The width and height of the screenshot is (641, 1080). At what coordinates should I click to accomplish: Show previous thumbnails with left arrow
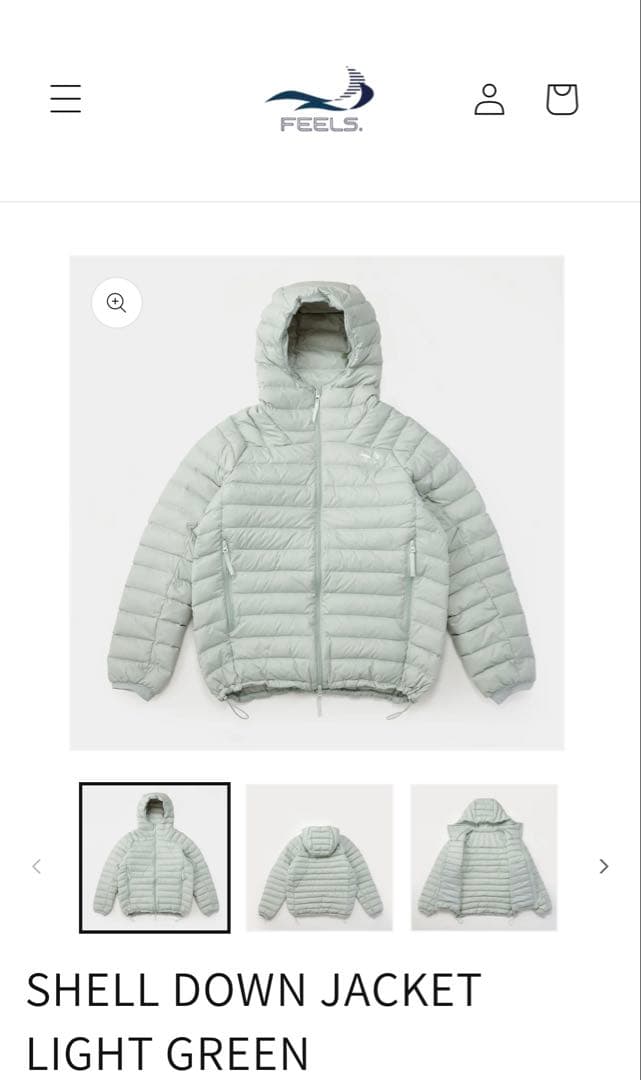point(37,866)
